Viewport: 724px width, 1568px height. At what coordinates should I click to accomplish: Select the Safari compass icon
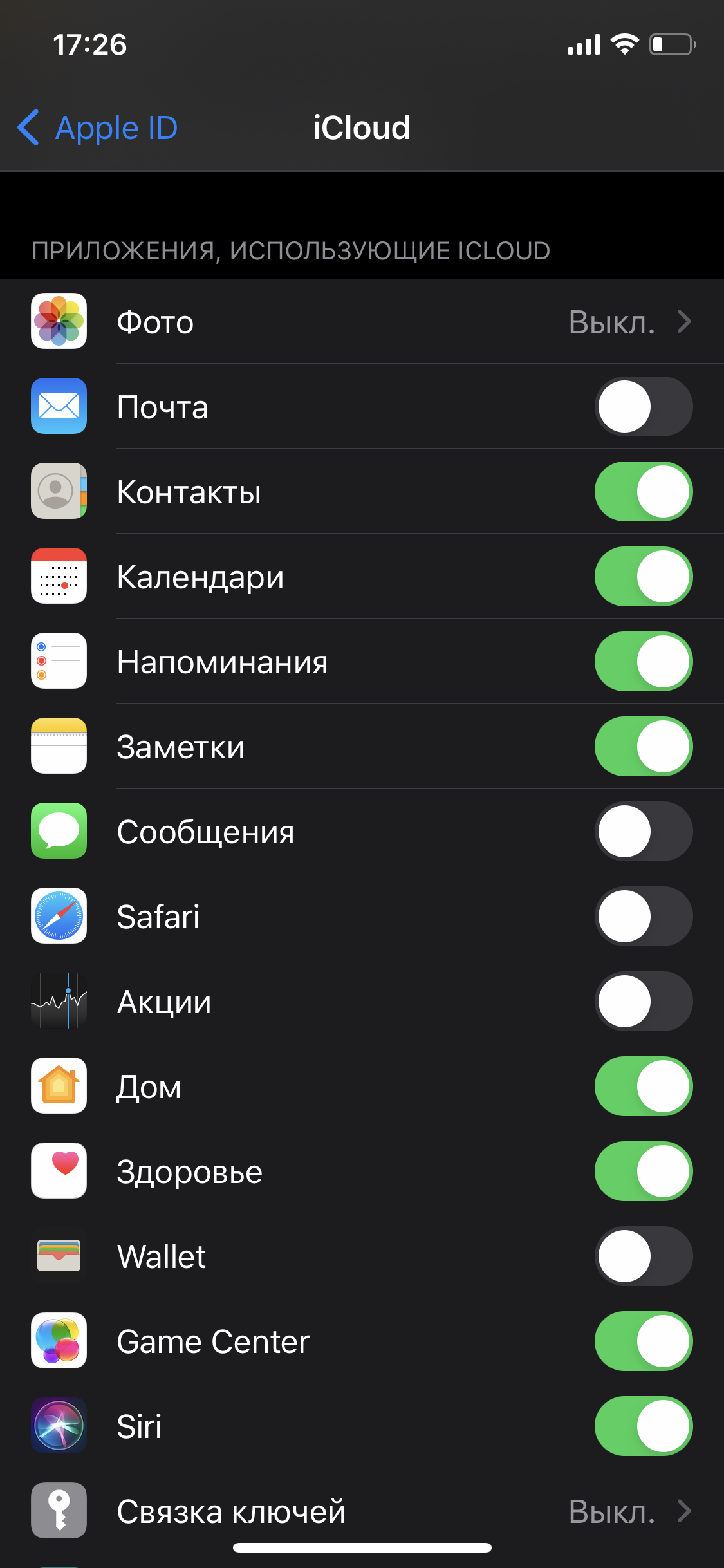(59, 917)
